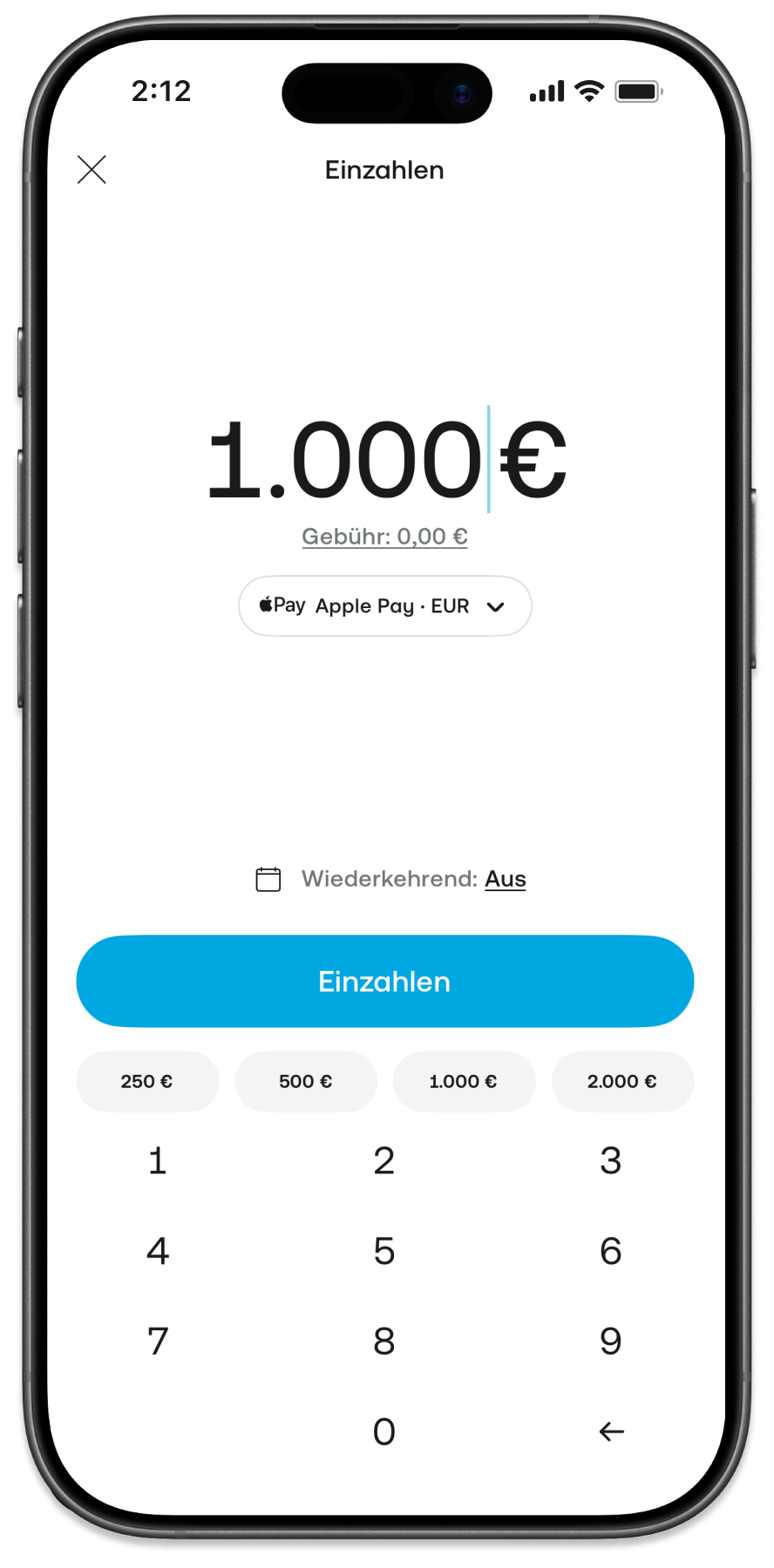Enter digit 8 on the keypad
Screen dimensions: 774x1568
[x=384, y=1342]
